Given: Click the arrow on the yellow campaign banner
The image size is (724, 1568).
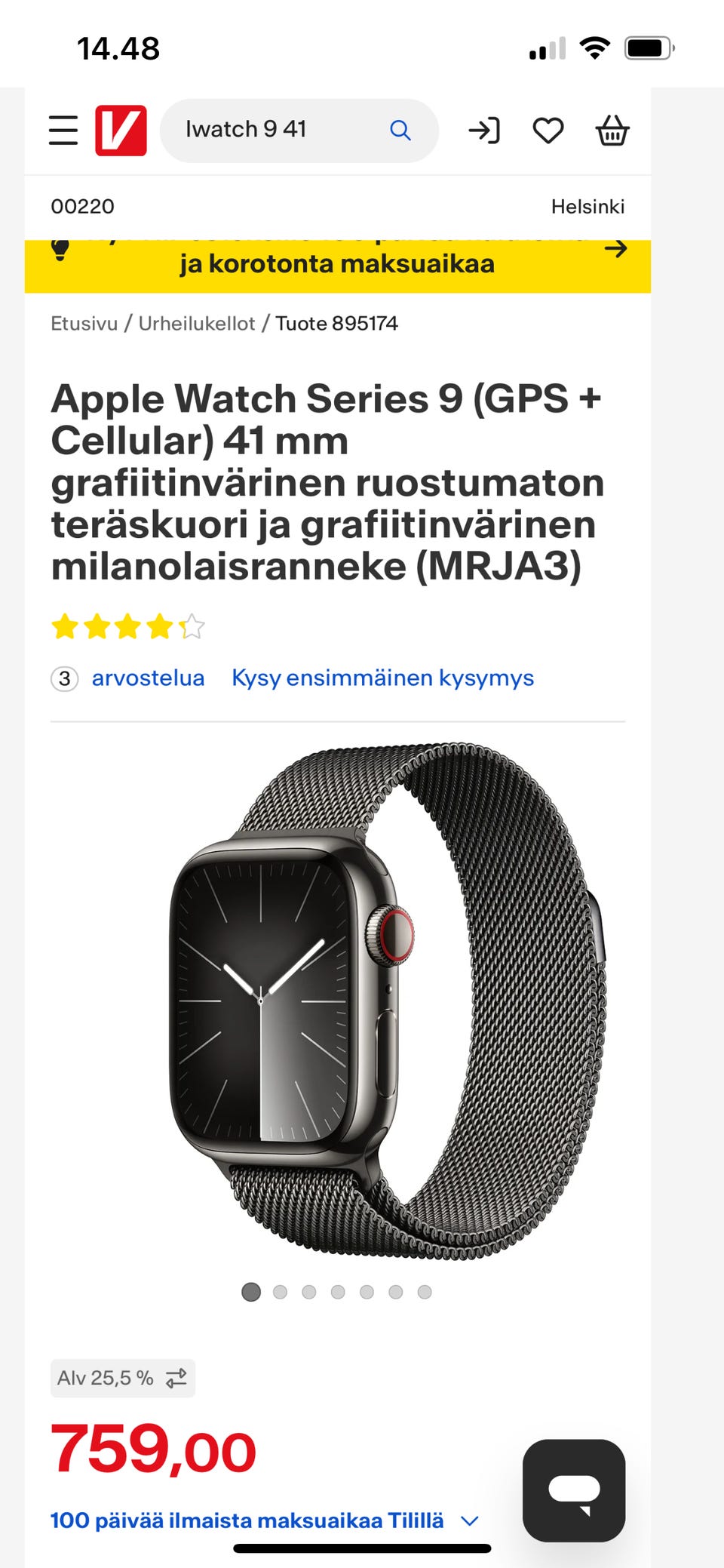Looking at the screenshot, I should click(617, 249).
